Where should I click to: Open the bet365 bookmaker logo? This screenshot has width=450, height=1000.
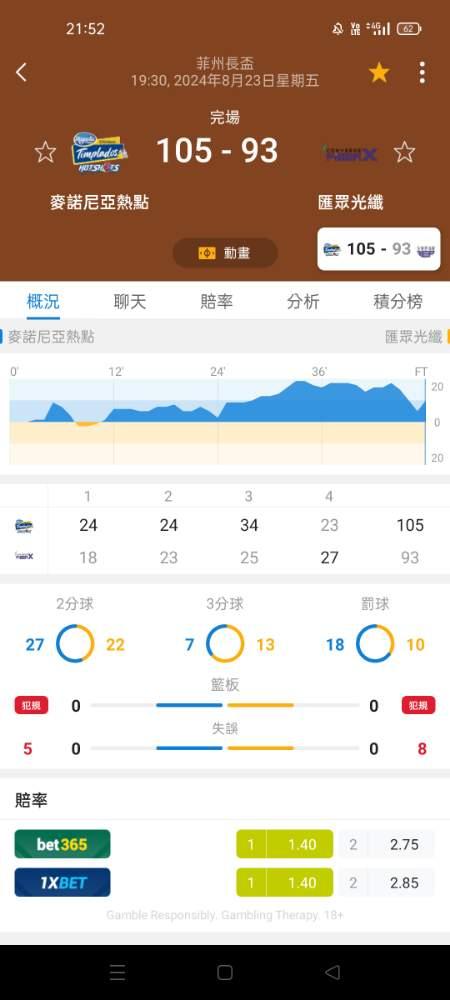tap(62, 844)
